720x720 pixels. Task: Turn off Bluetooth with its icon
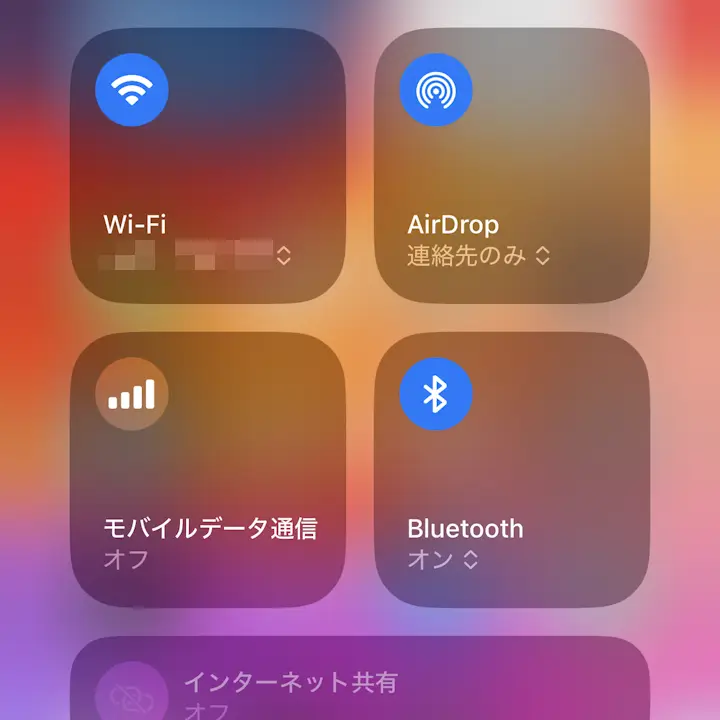click(436, 395)
